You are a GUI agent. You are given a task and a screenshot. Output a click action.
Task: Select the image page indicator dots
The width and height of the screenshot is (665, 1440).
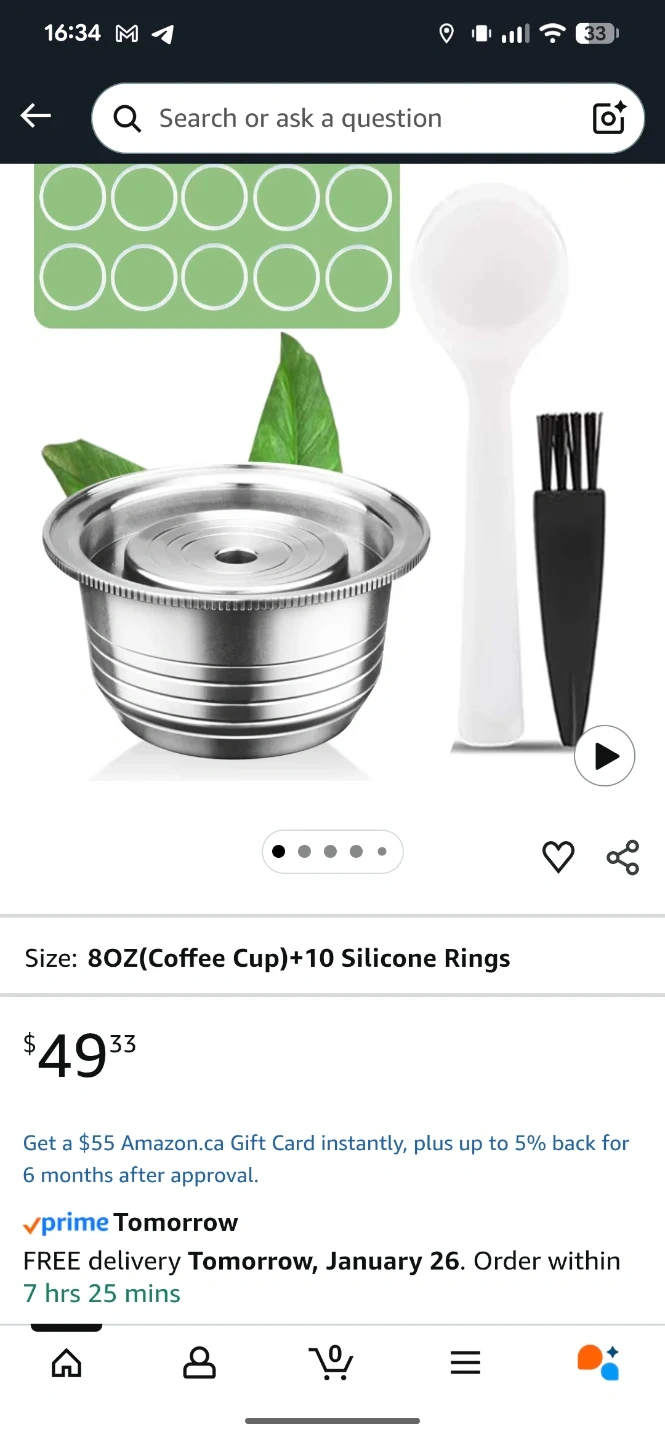[x=331, y=852]
